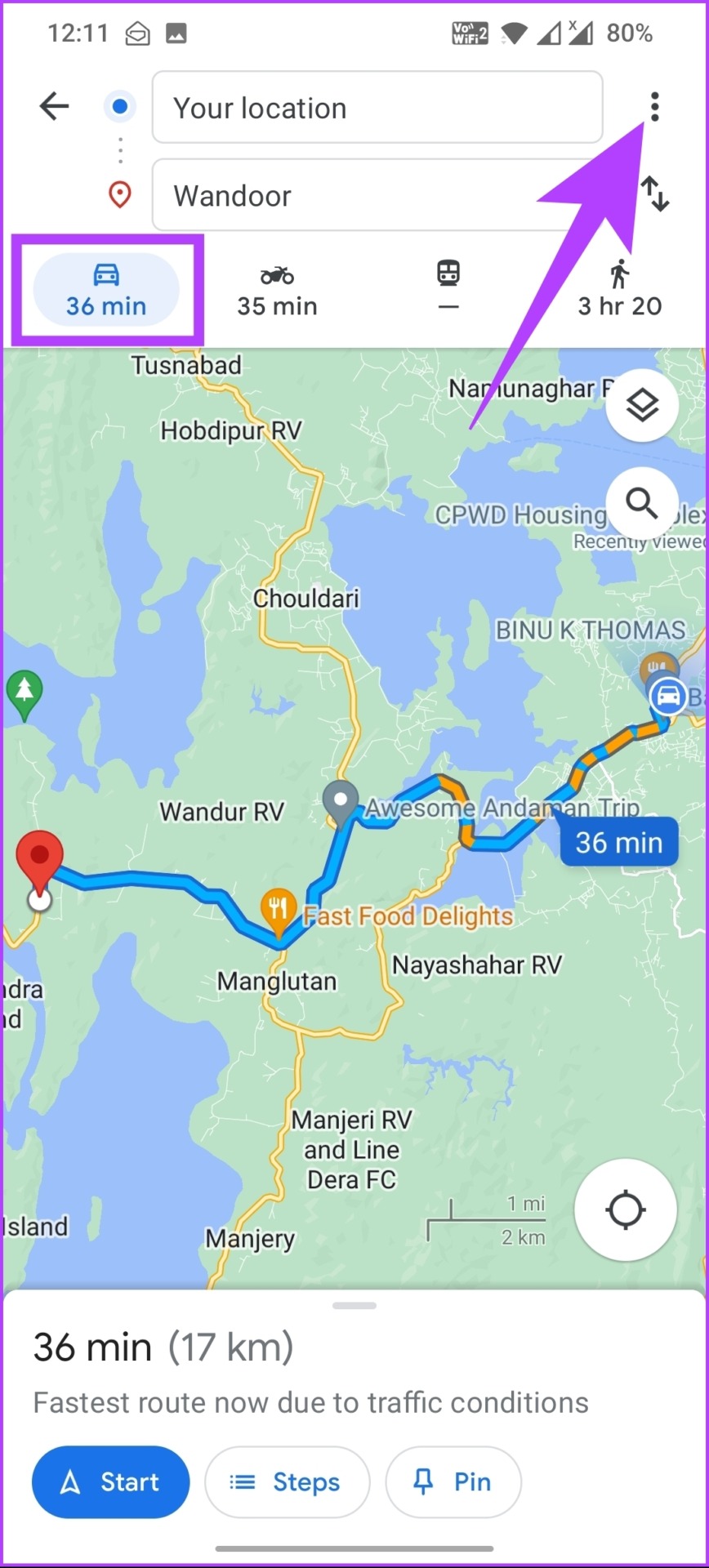The width and height of the screenshot is (709, 1568).
Task: Go back using the arrow
Action: point(54,106)
